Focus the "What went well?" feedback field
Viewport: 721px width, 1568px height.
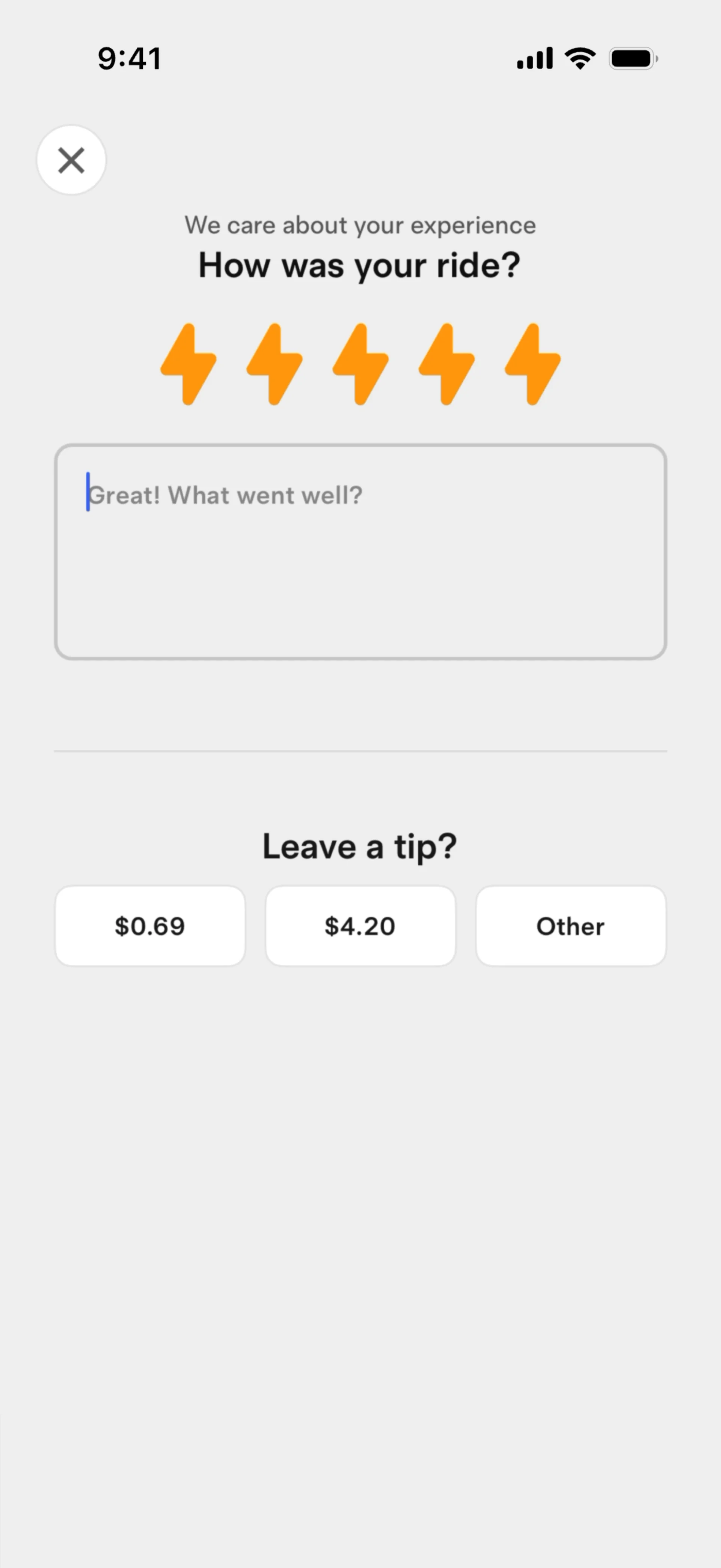361,551
